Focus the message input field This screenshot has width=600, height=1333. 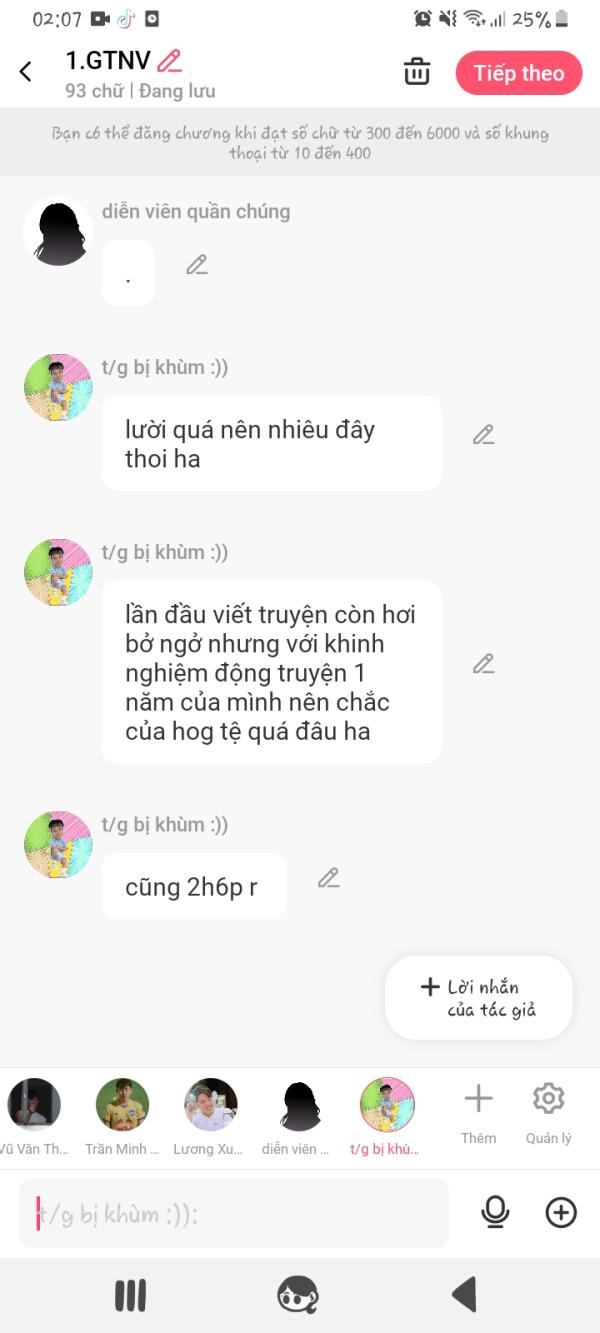(x=234, y=1214)
